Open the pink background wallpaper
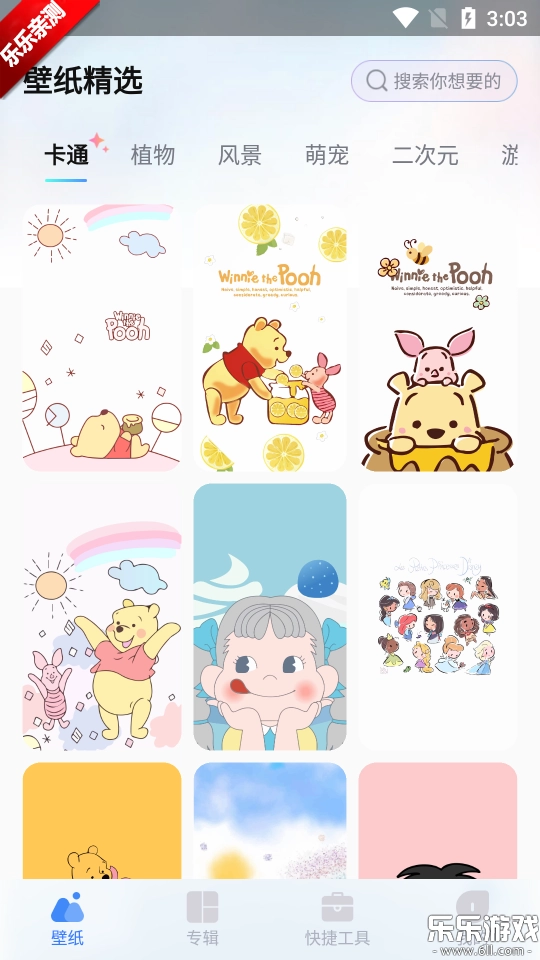The width and height of the screenshot is (540, 960). click(438, 820)
